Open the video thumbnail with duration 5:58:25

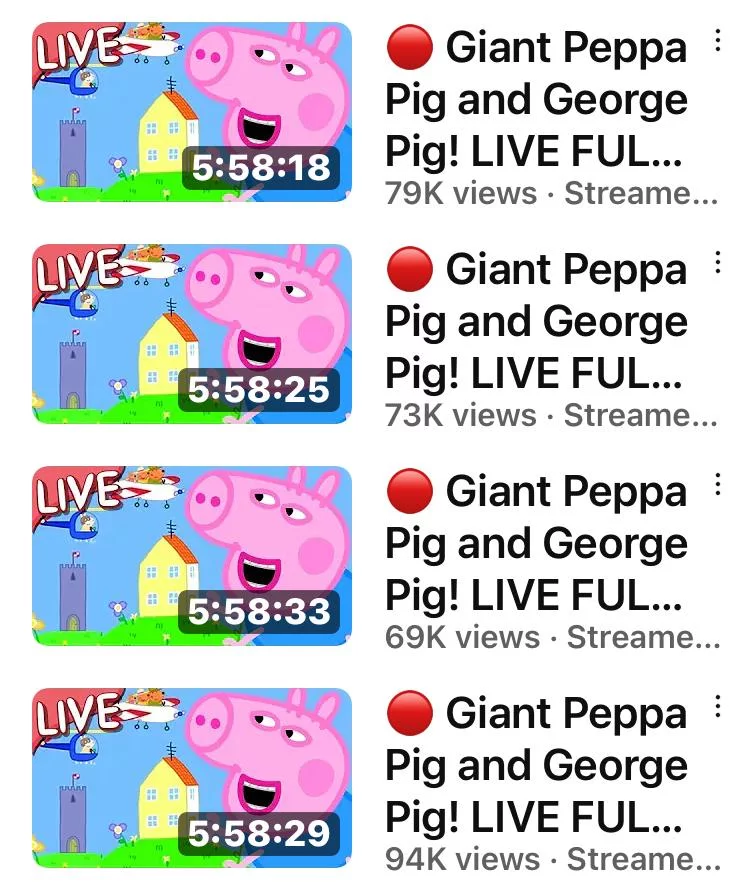192,334
